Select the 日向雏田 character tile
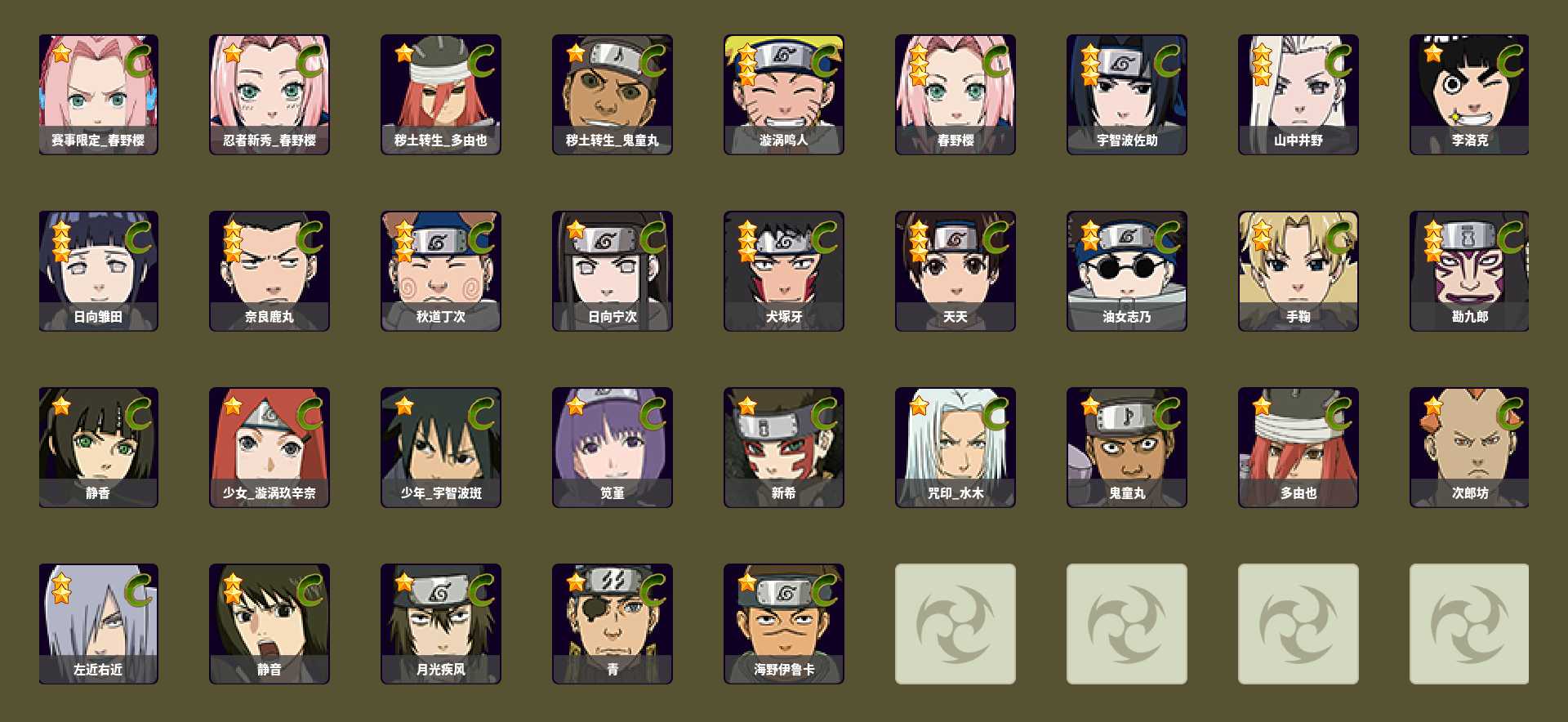The width and height of the screenshot is (1568, 722). coord(98,270)
